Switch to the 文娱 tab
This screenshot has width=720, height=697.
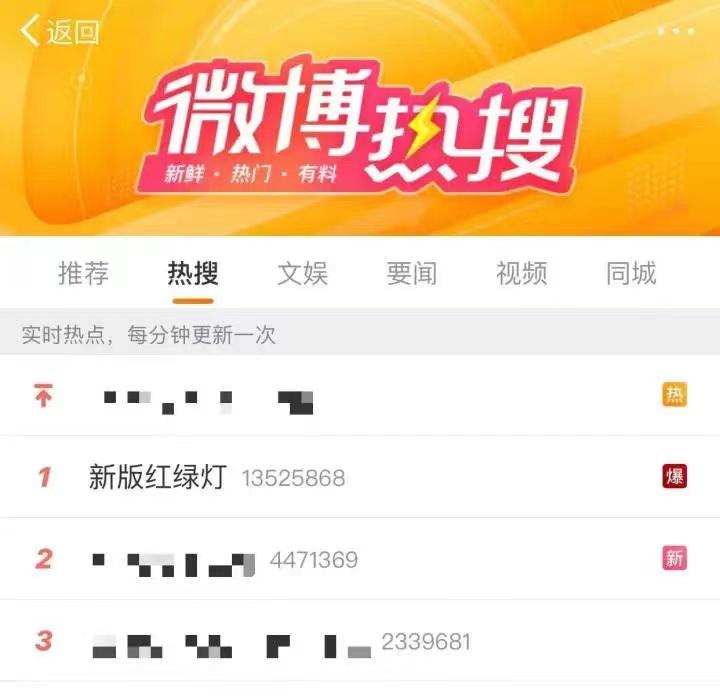[x=302, y=273]
